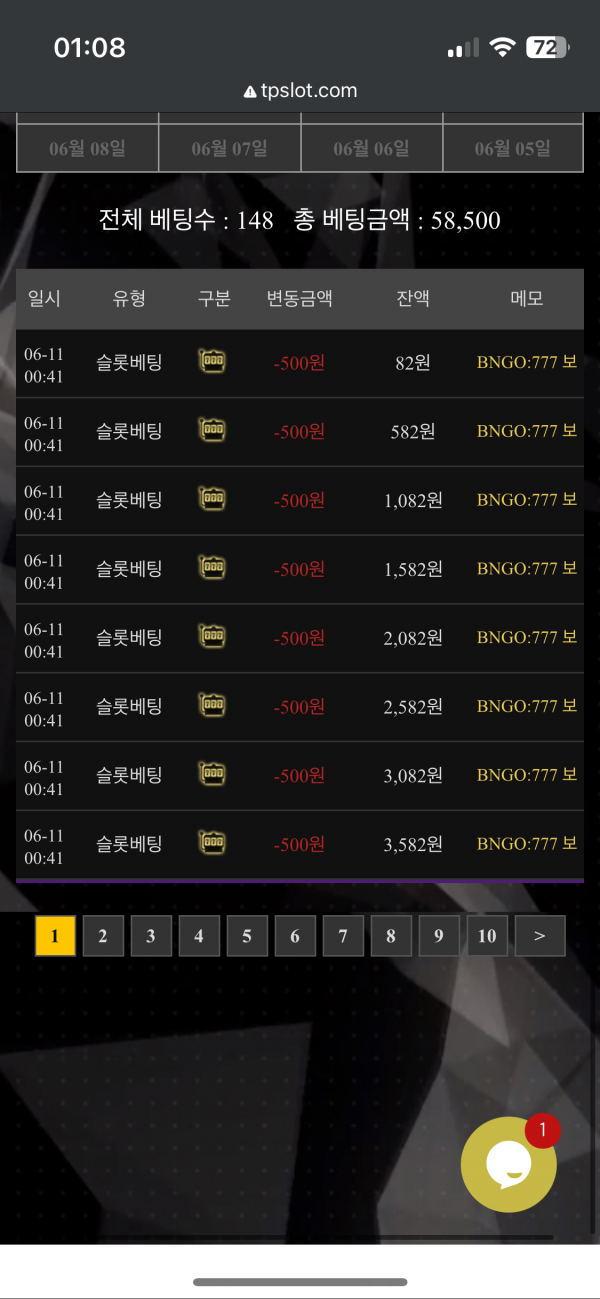Go to page 3 of results
This screenshot has width=600, height=1299.
pos(151,936)
